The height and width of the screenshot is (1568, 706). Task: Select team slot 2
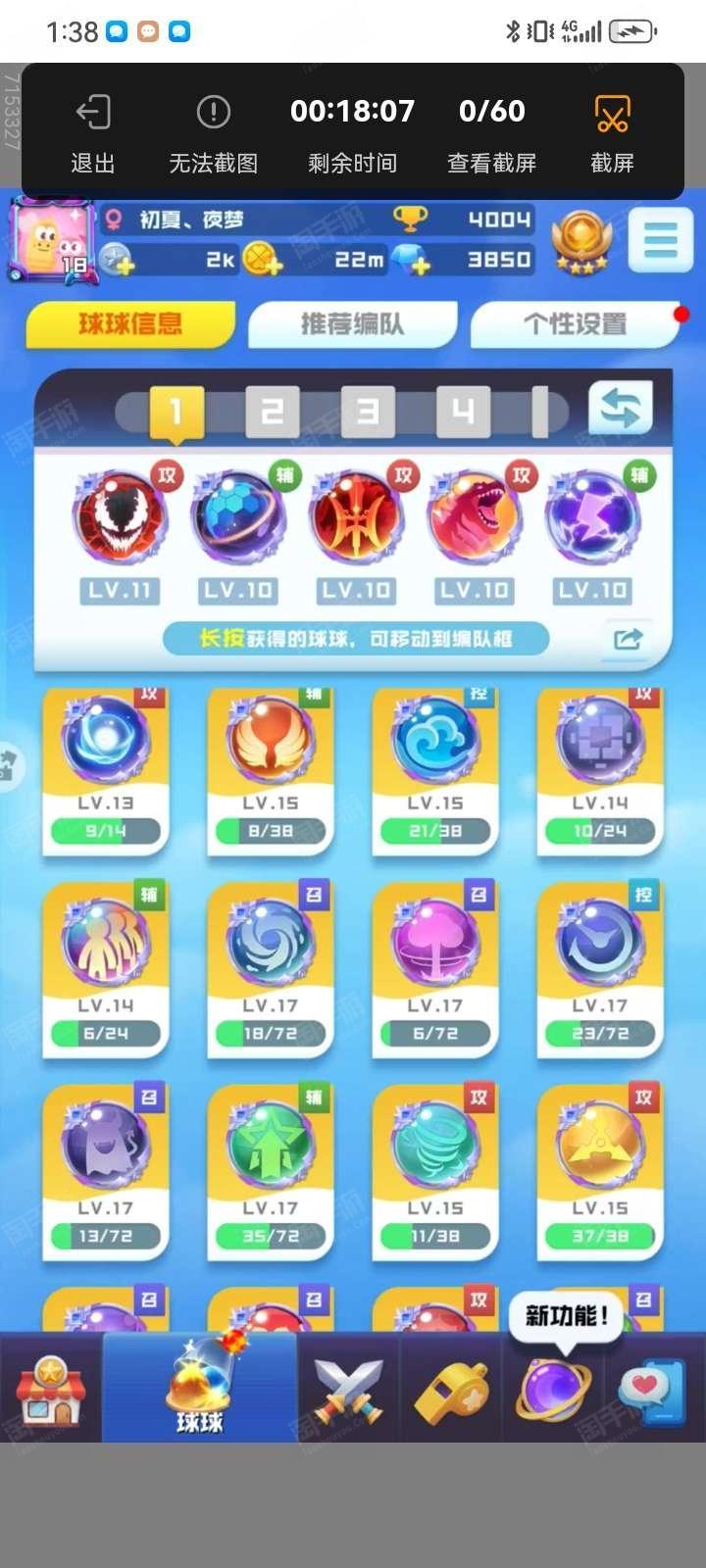(x=272, y=412)
